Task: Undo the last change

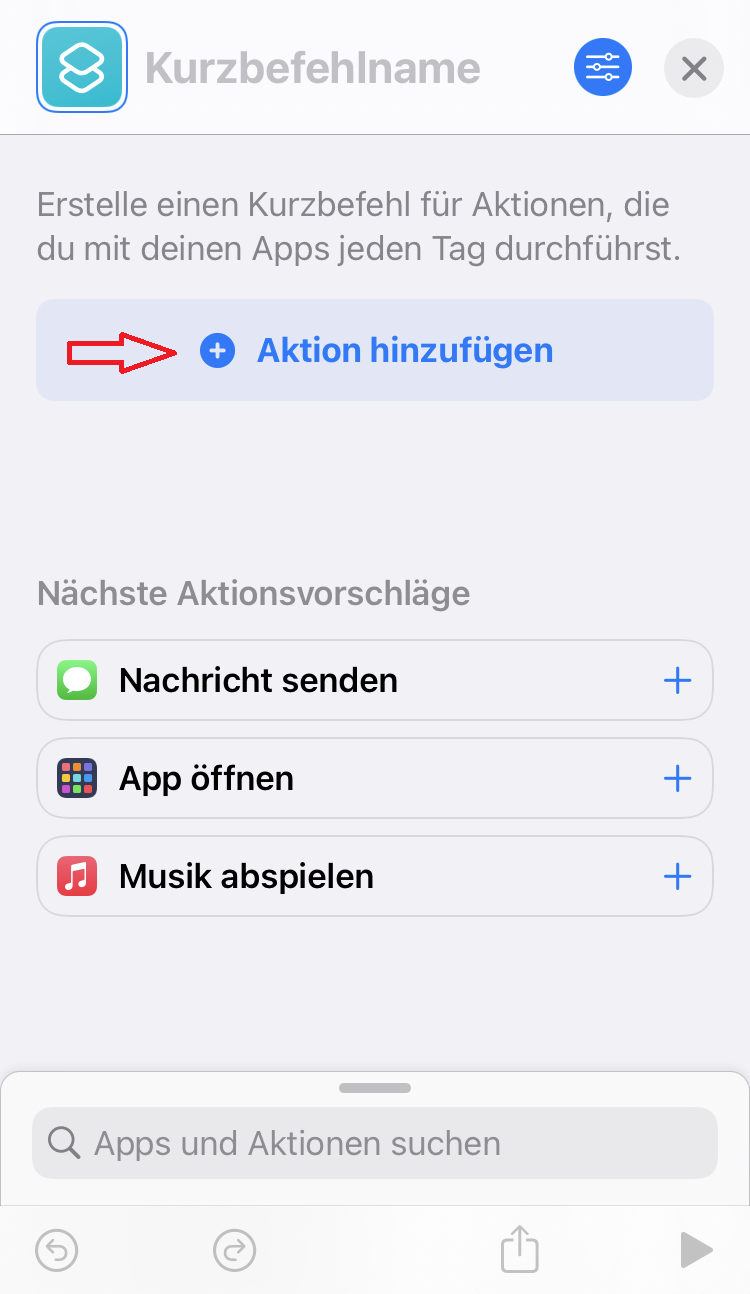Action: point(57,1250)
